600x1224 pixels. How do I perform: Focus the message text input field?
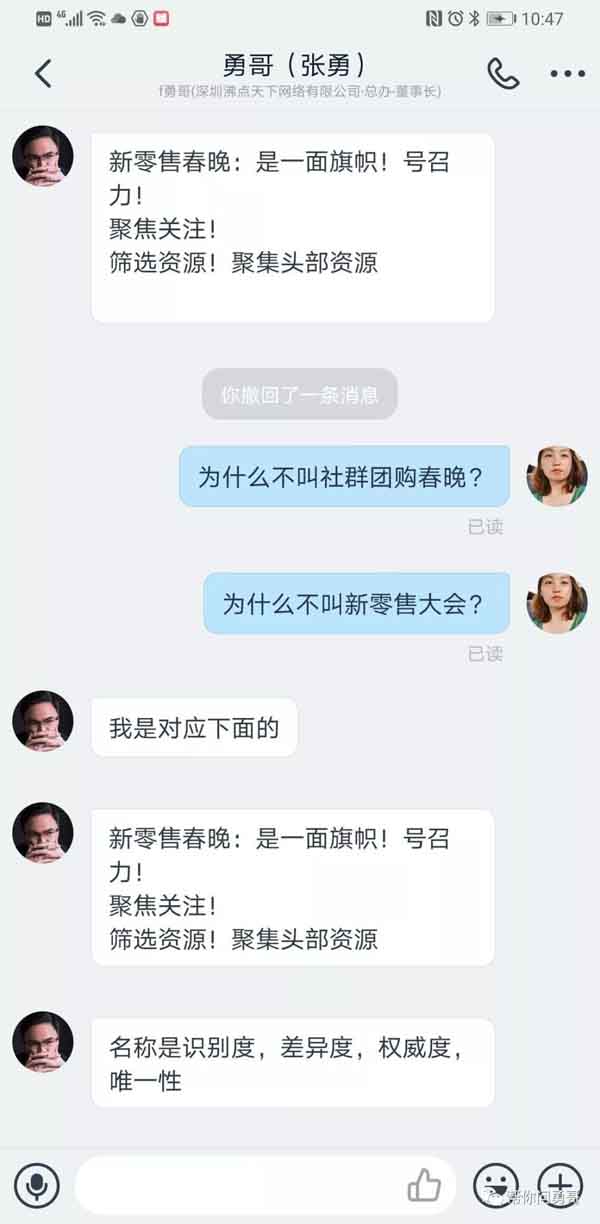tap(240, 1186)
